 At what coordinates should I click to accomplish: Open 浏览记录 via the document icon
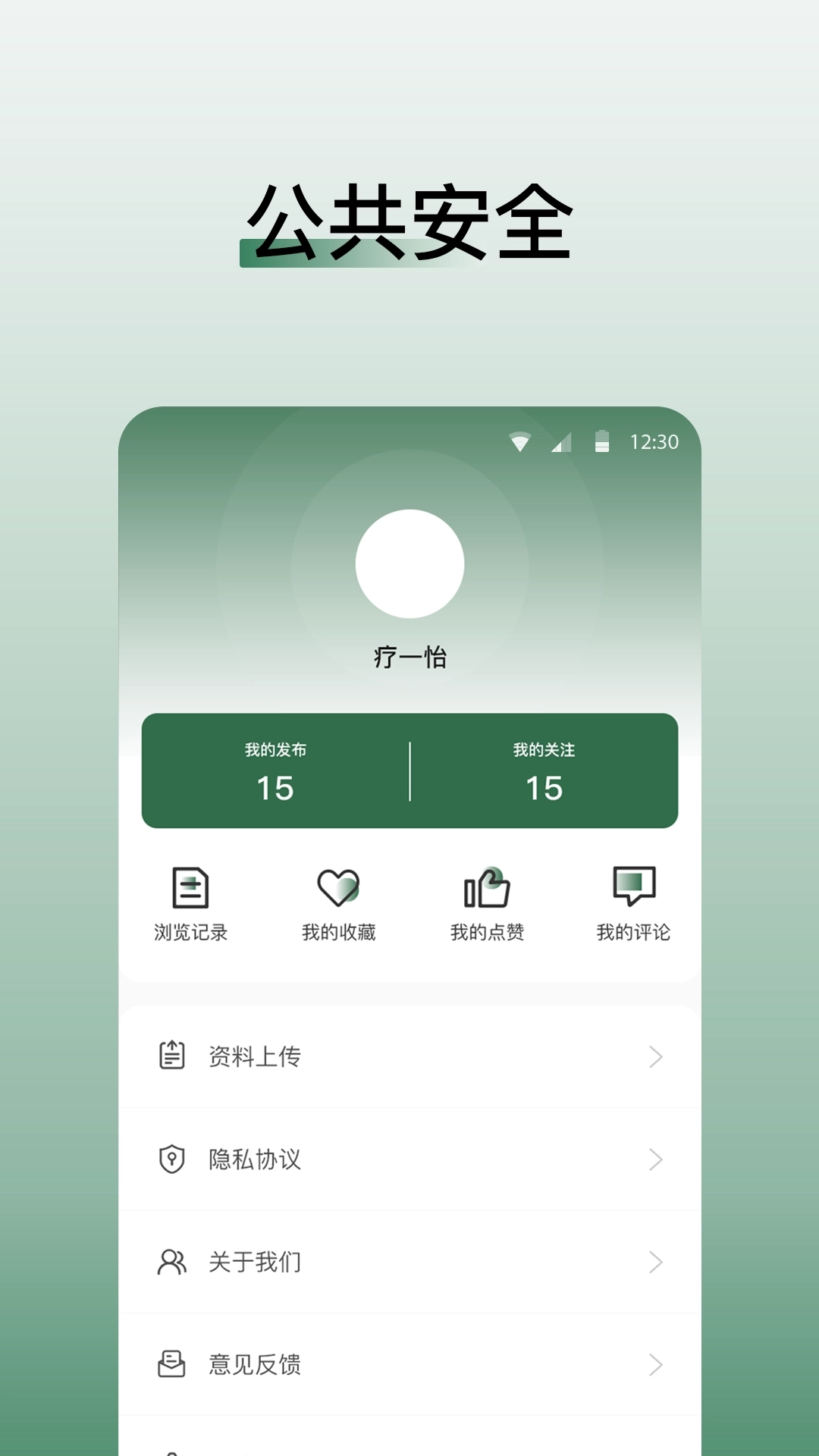[190, 889]
